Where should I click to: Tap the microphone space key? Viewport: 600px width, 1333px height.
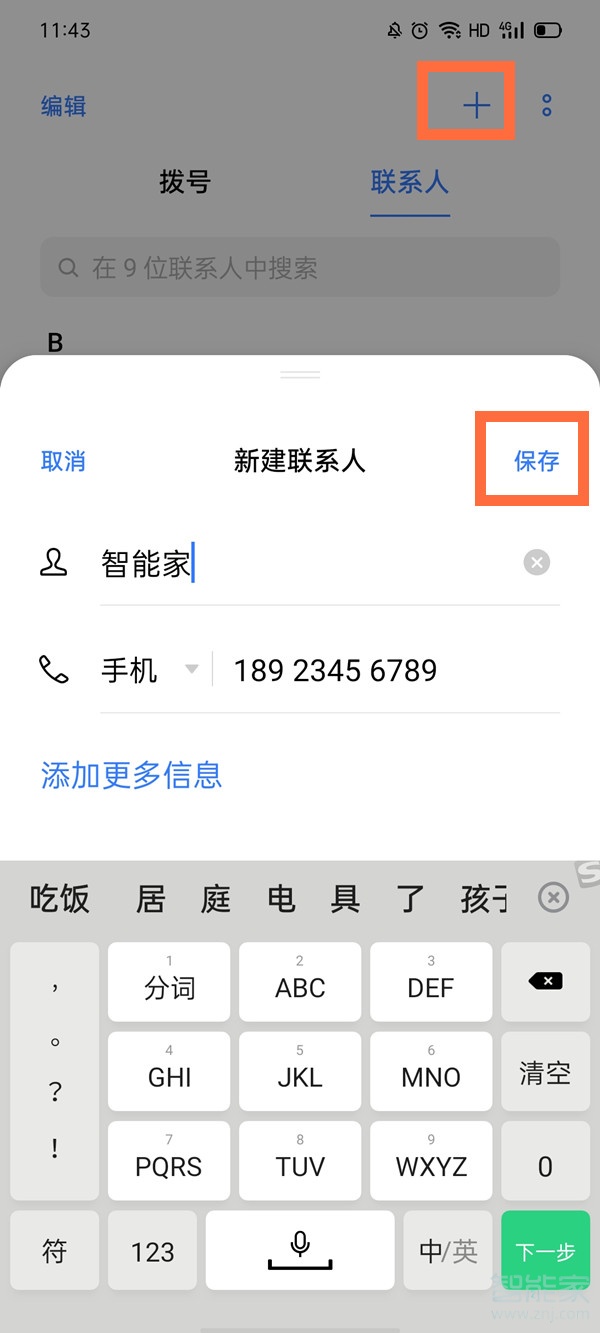299,1251
